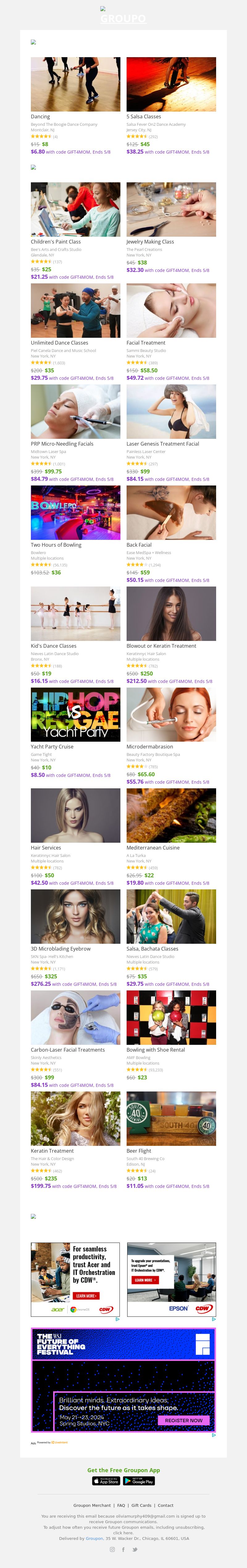
Task: Download from the App Store badge
Action: 107,1481
